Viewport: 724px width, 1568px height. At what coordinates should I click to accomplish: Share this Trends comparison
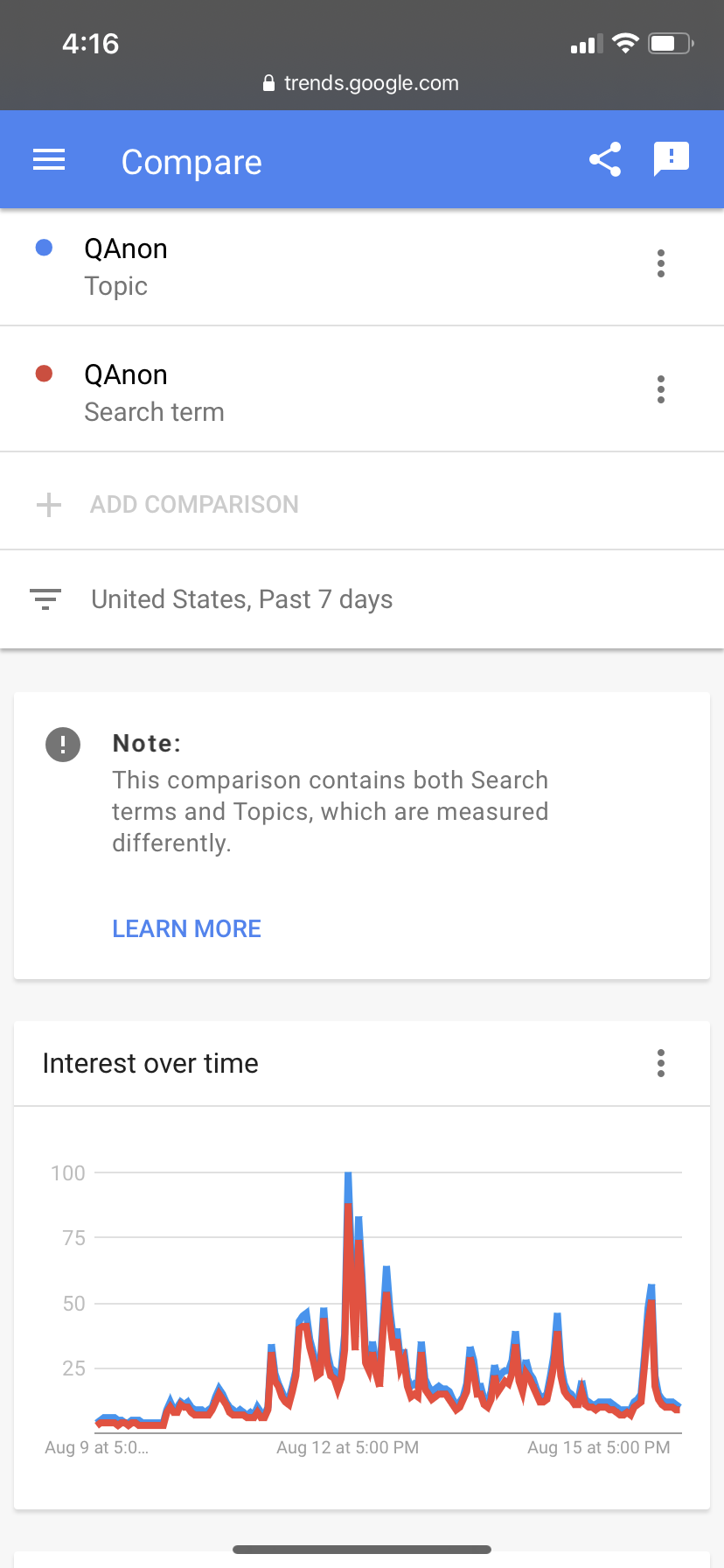click(605, 159)
